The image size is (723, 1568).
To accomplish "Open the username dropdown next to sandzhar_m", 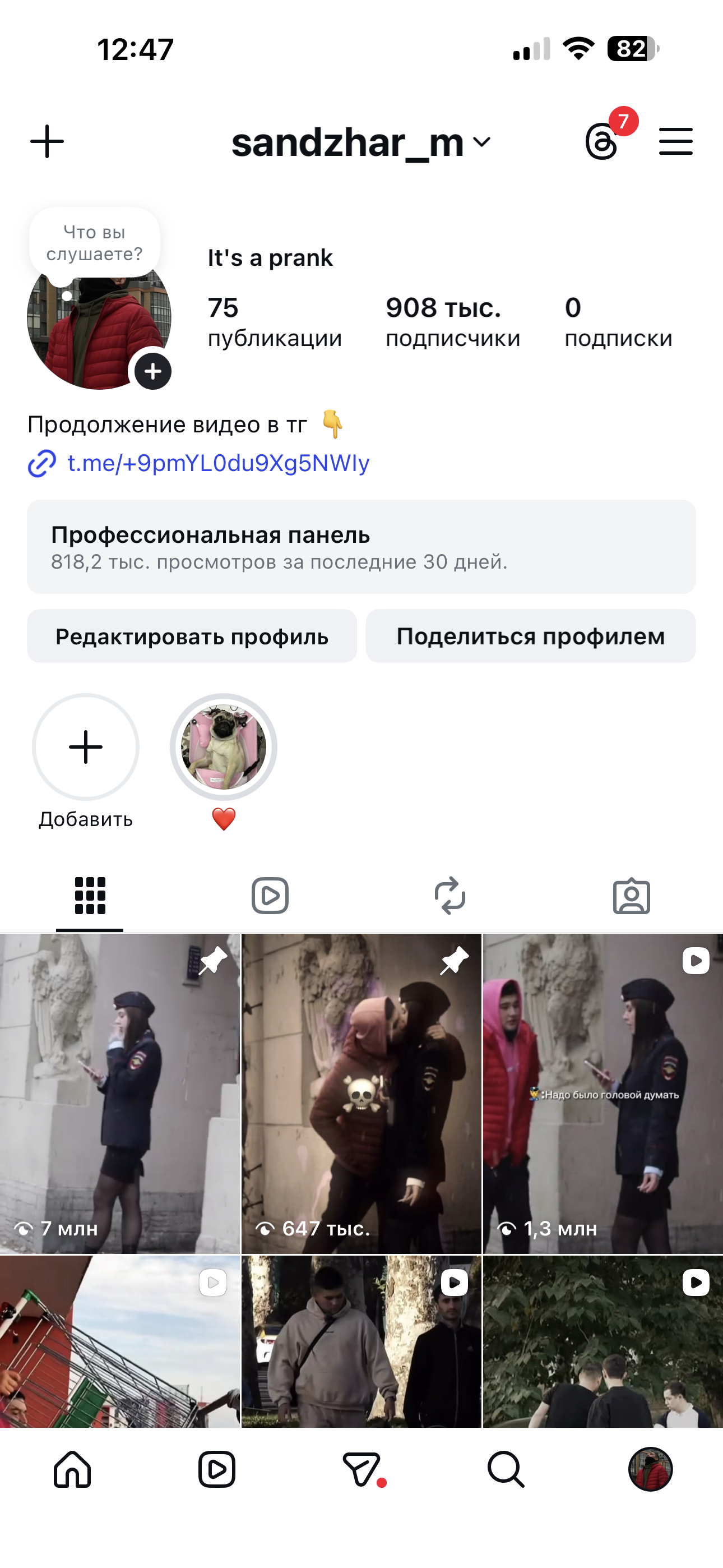I will click(481, 142).
